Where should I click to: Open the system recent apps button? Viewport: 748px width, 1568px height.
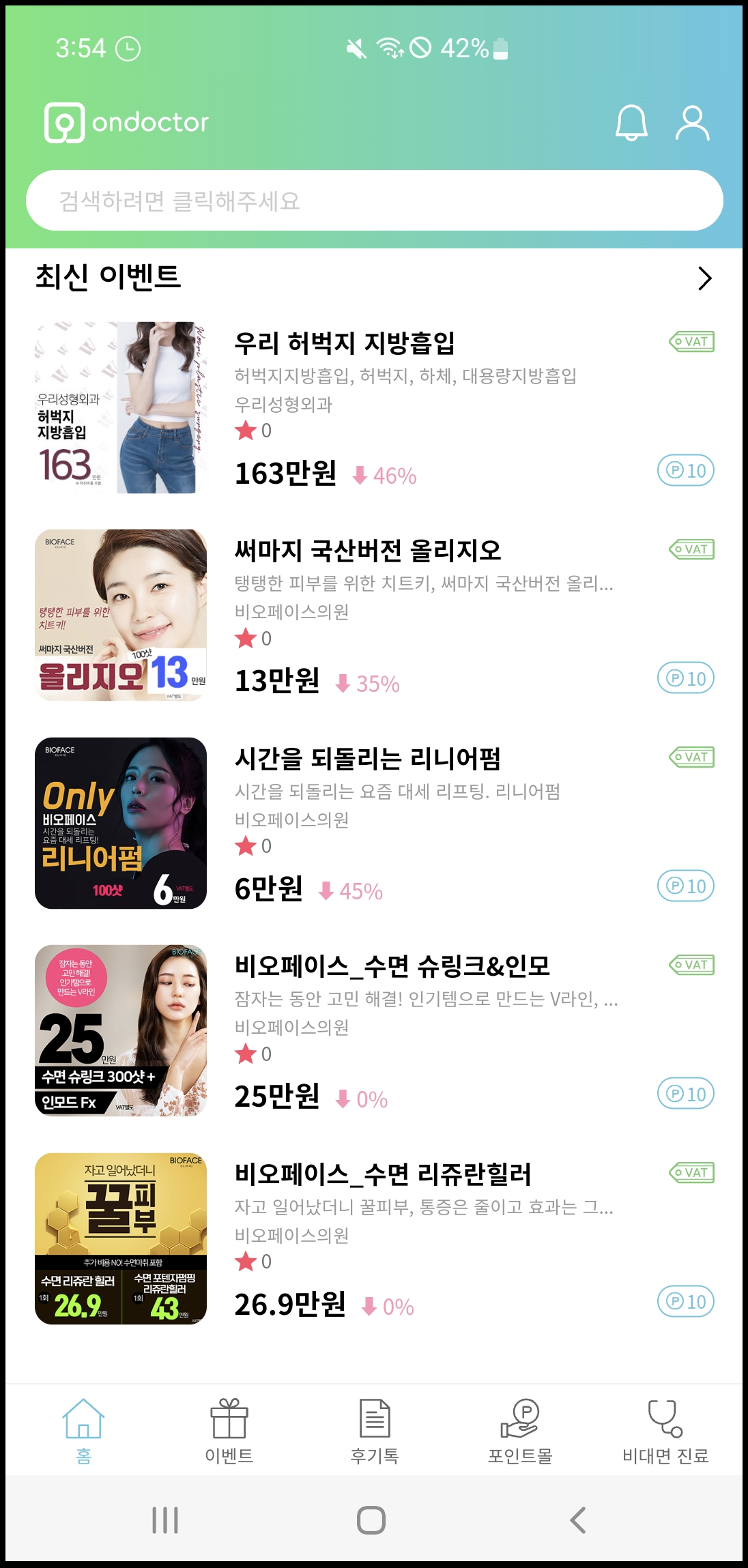pos(165,1520)
